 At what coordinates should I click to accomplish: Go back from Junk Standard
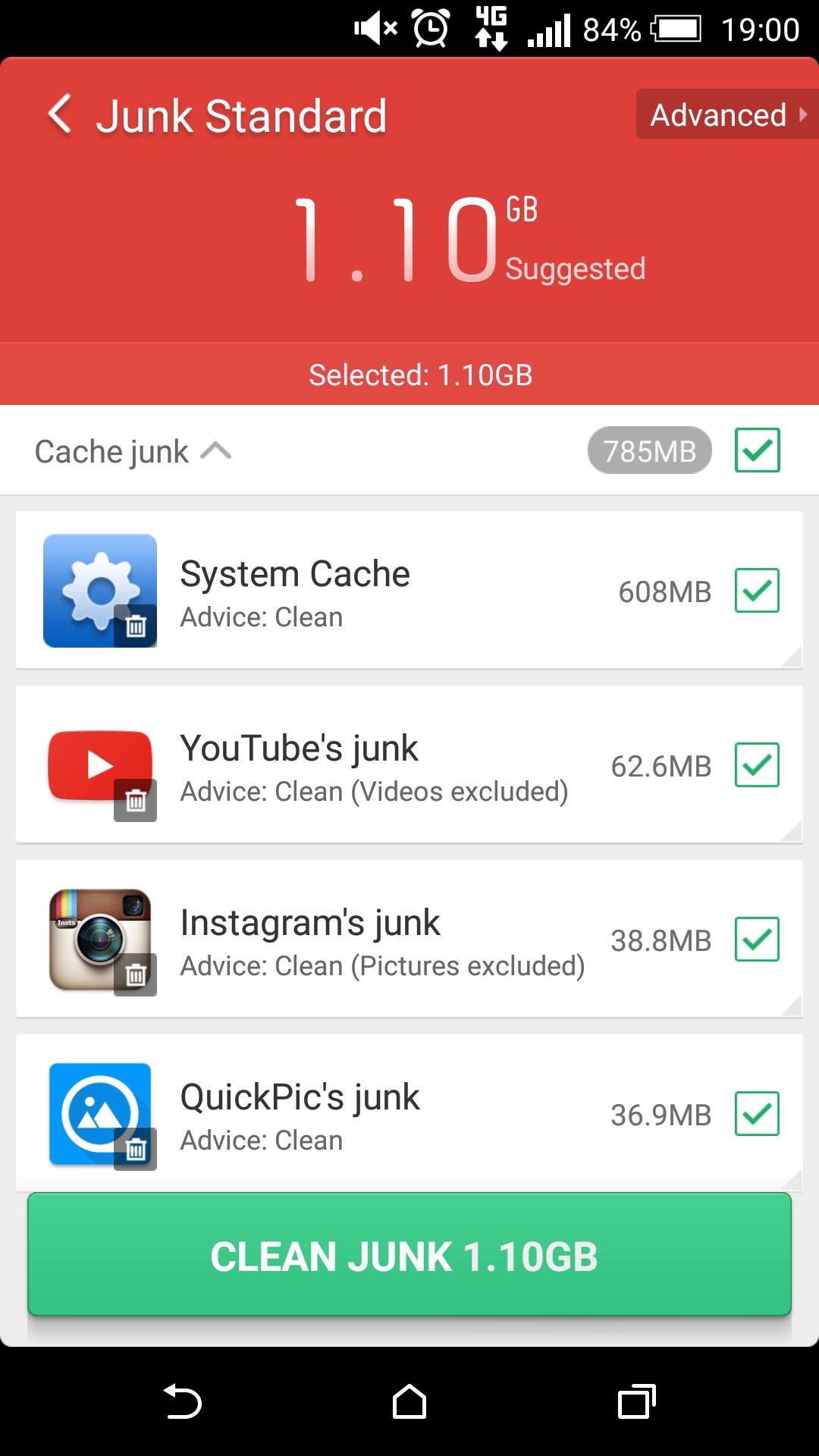(61, 115)
